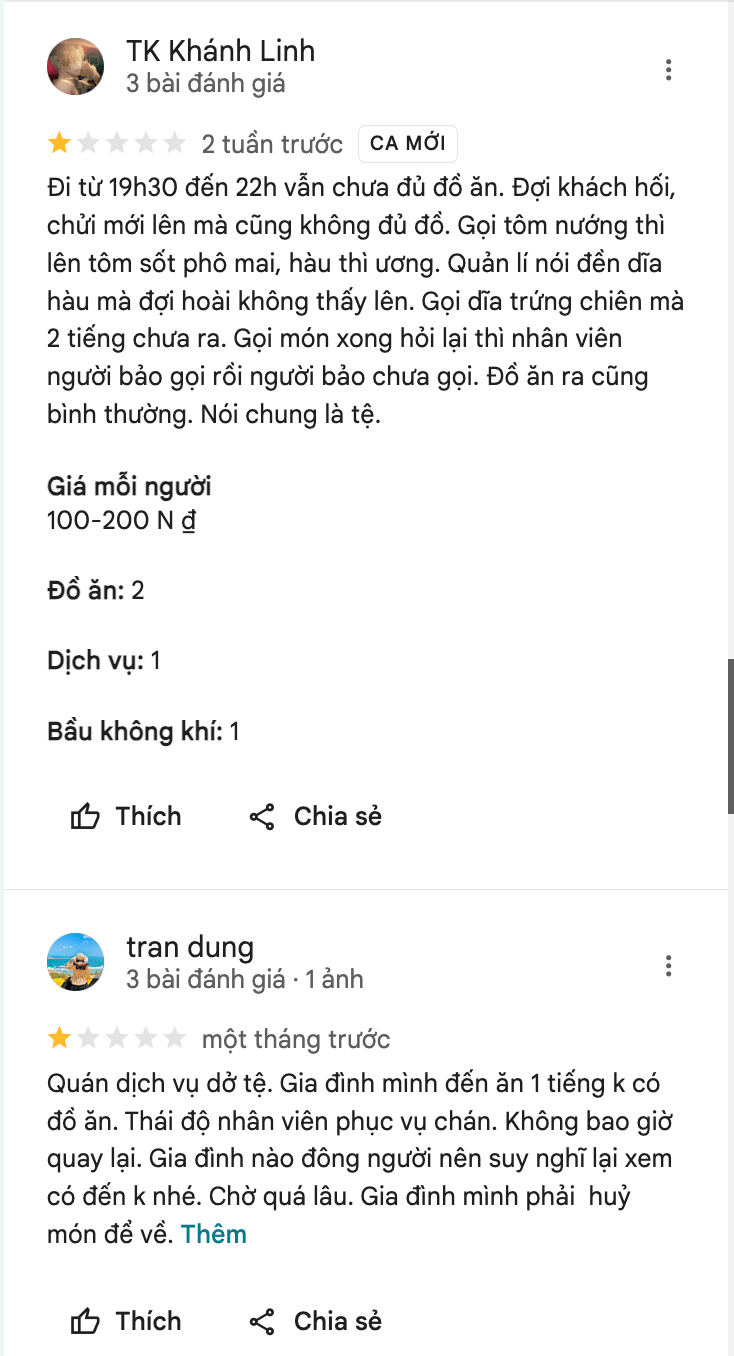
Task: Open TK Khánh Linh's profile avatar
Action: [x=75, y=66]
